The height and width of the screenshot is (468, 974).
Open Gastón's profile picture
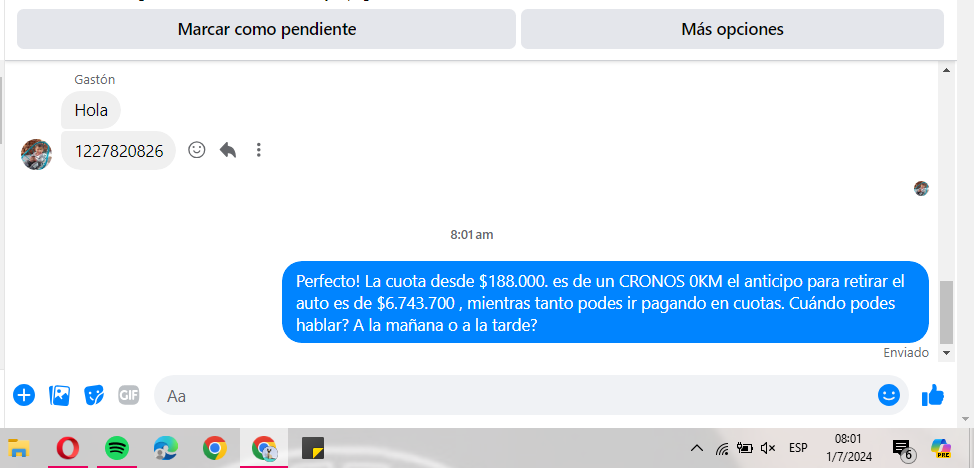coord(36,154)
